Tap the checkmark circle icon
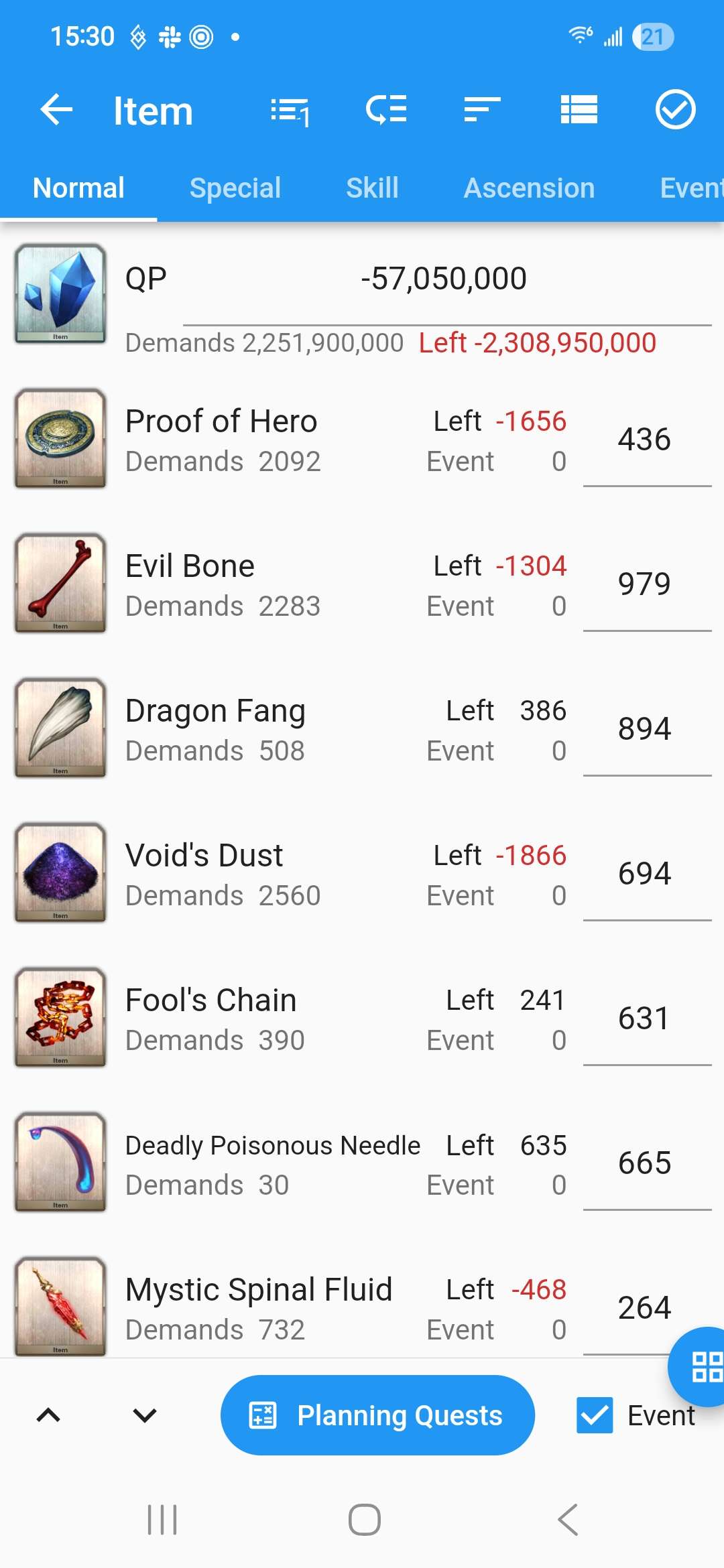 coord(675,110)
